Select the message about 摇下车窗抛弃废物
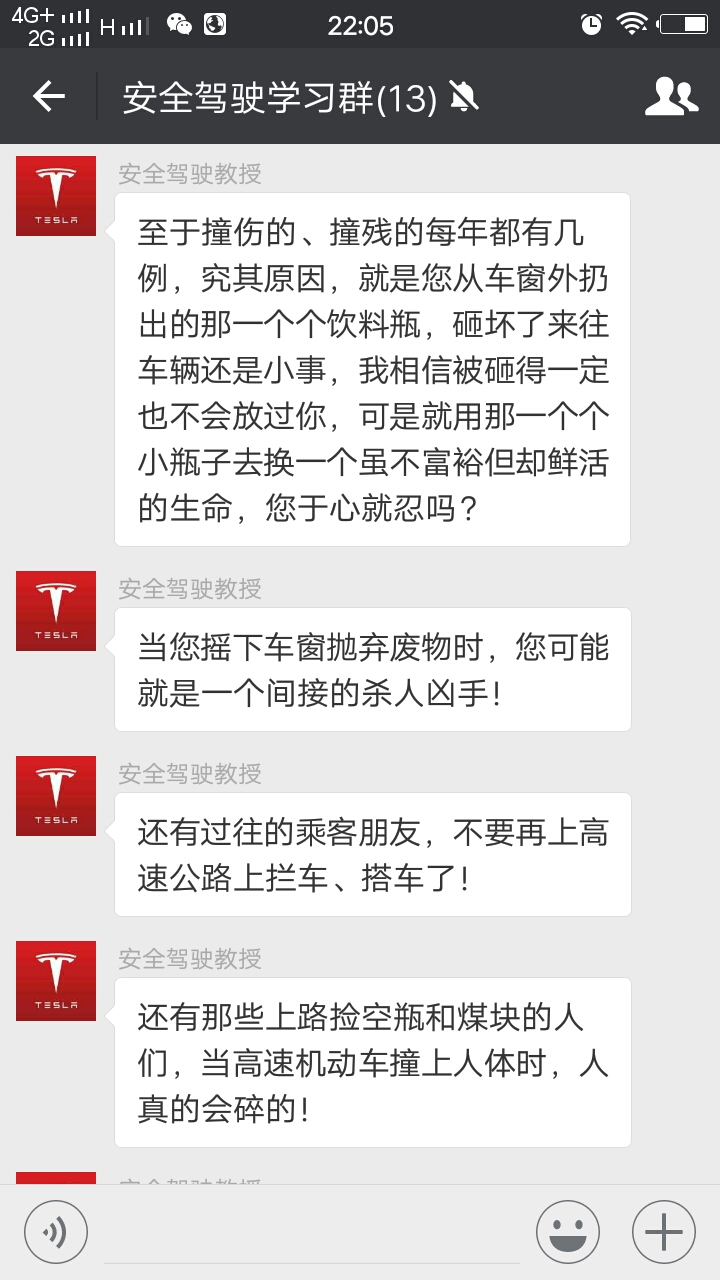 373,668
